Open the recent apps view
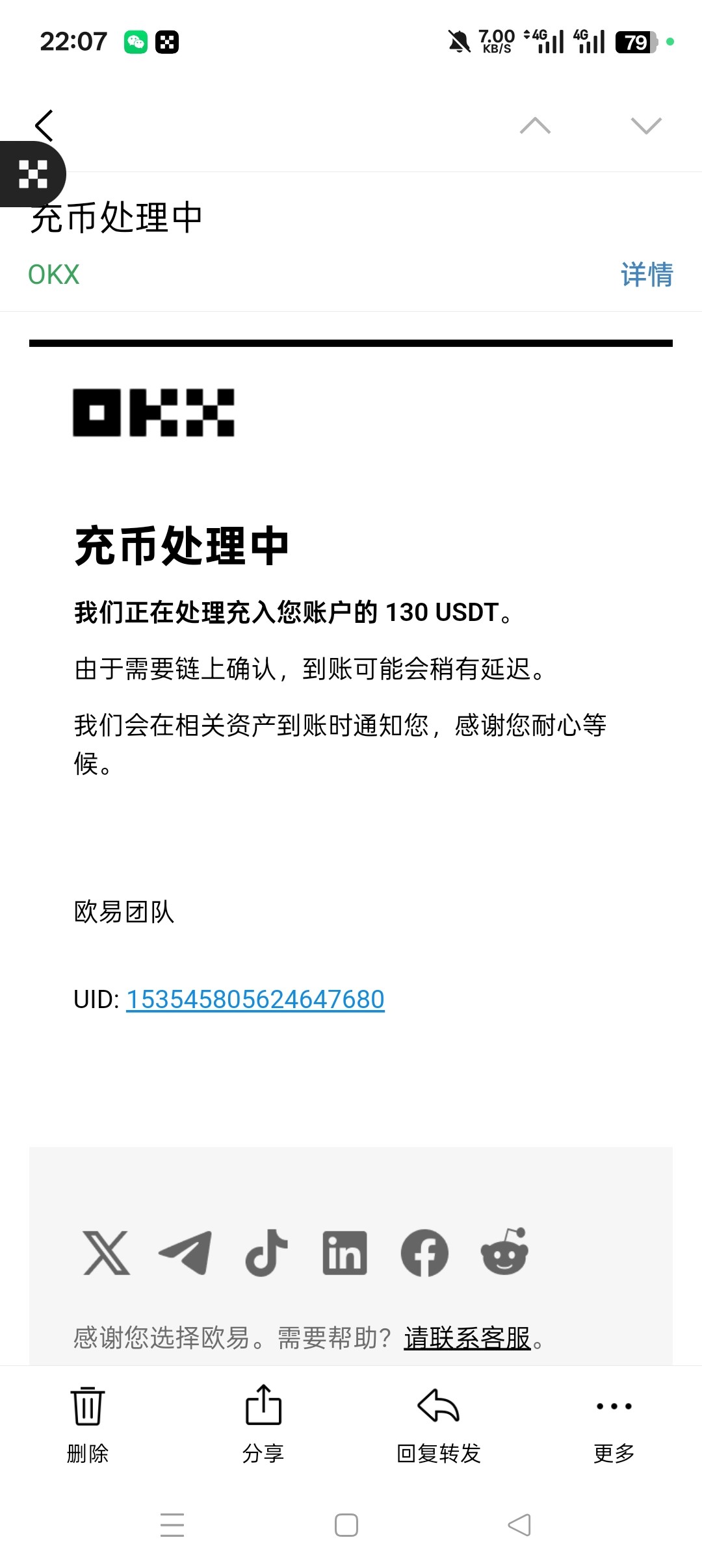 pos(172,1524)
